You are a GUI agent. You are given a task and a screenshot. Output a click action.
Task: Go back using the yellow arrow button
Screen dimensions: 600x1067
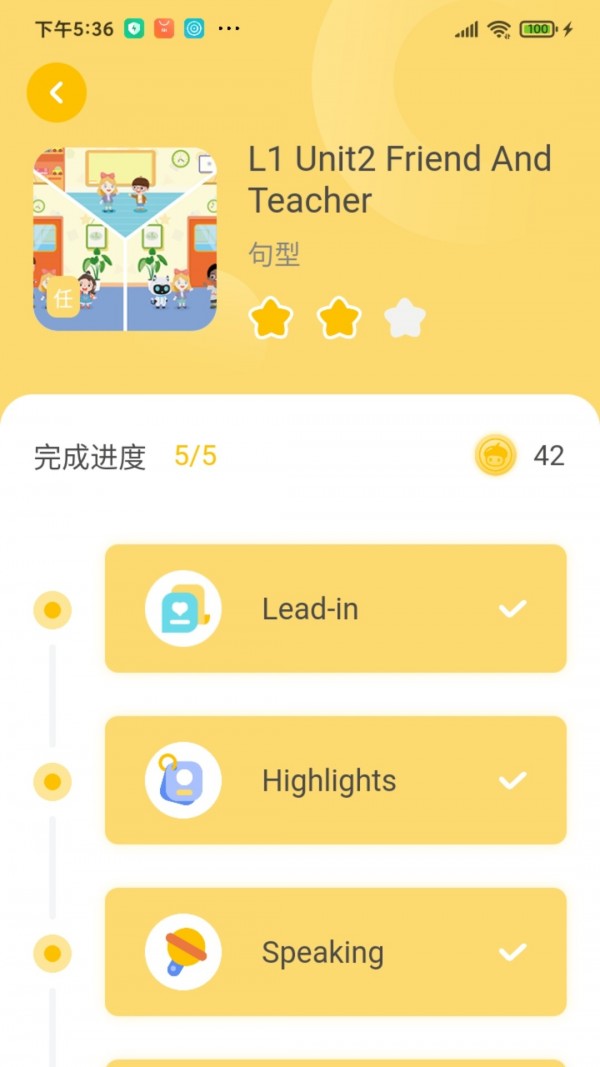click(x=57, y=93)
